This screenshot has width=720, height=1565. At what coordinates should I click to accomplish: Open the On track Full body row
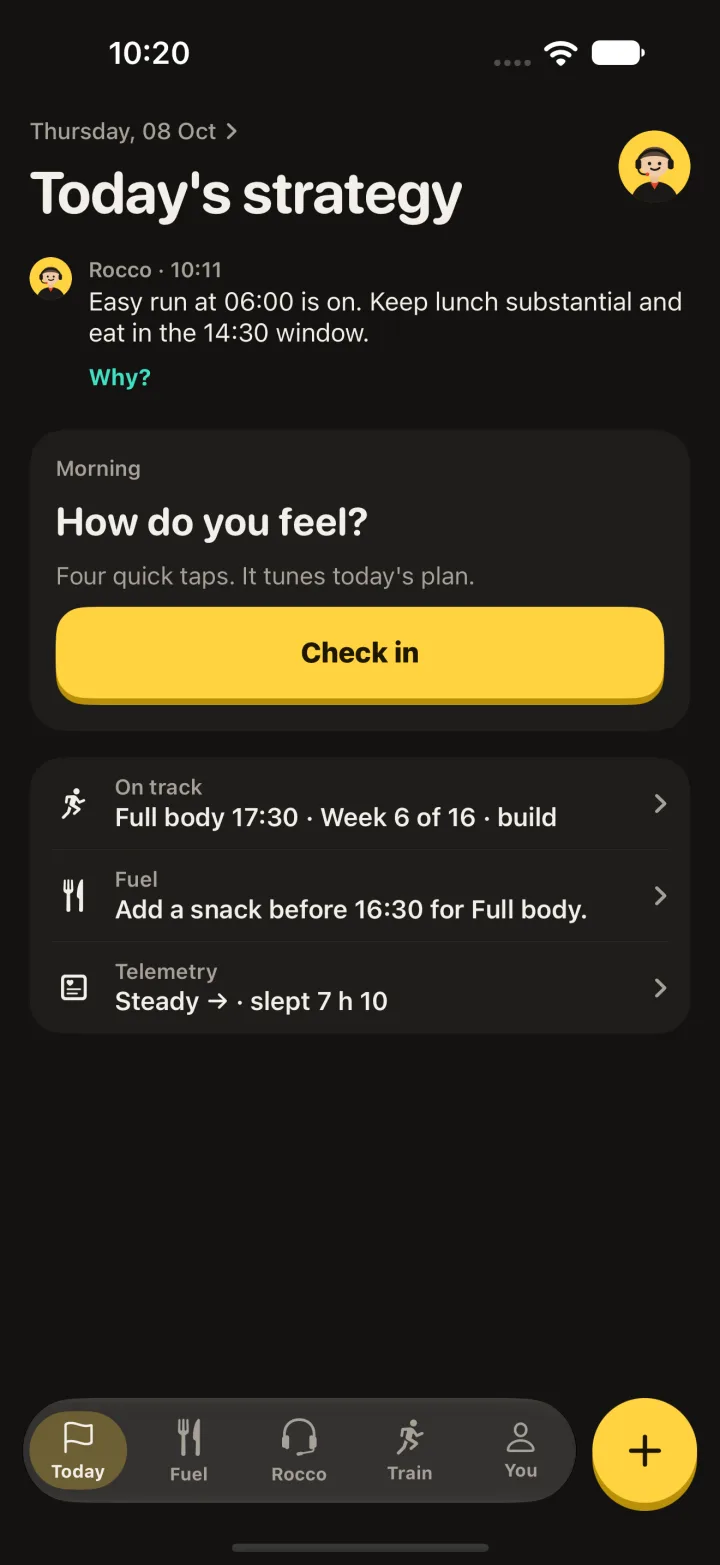(360, 804)
